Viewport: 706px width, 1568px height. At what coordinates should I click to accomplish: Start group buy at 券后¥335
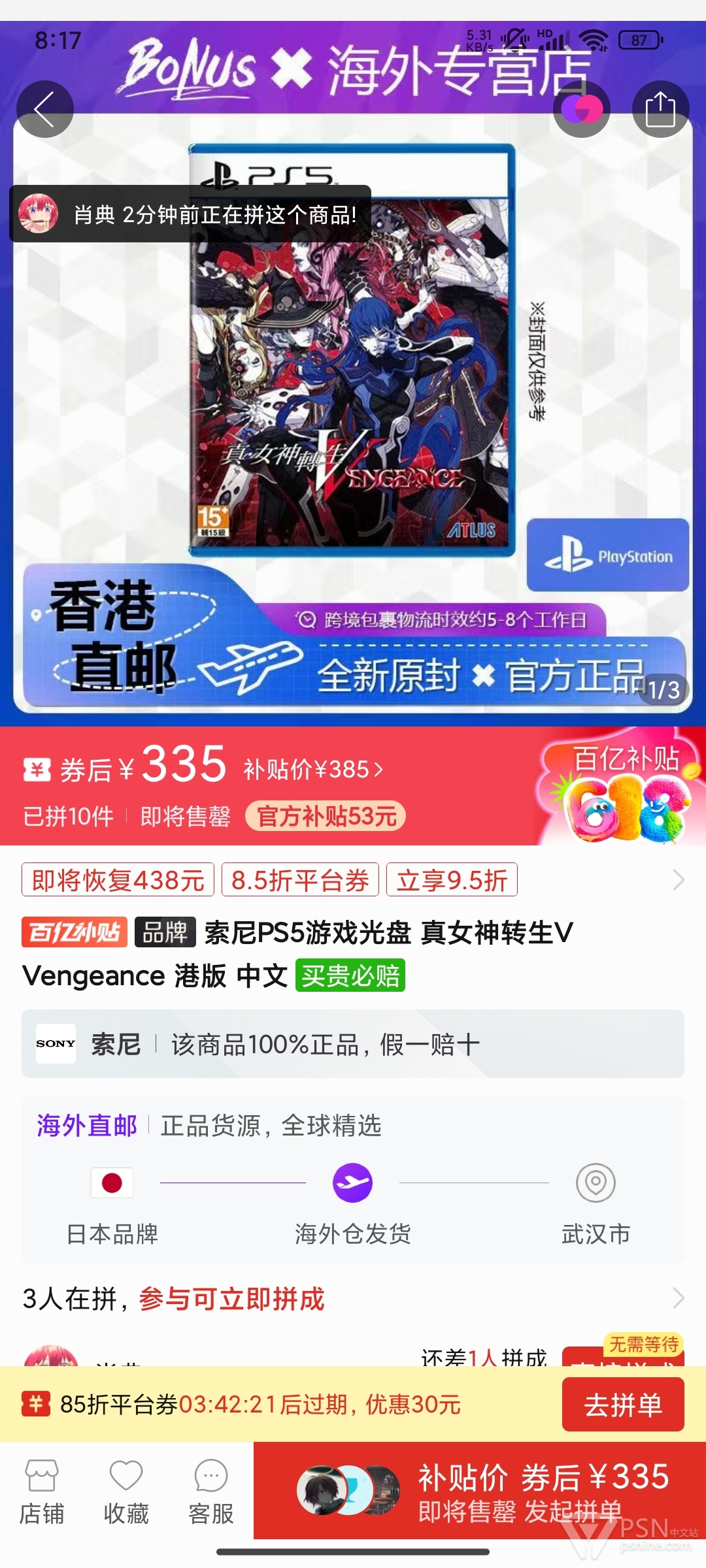480,1490
